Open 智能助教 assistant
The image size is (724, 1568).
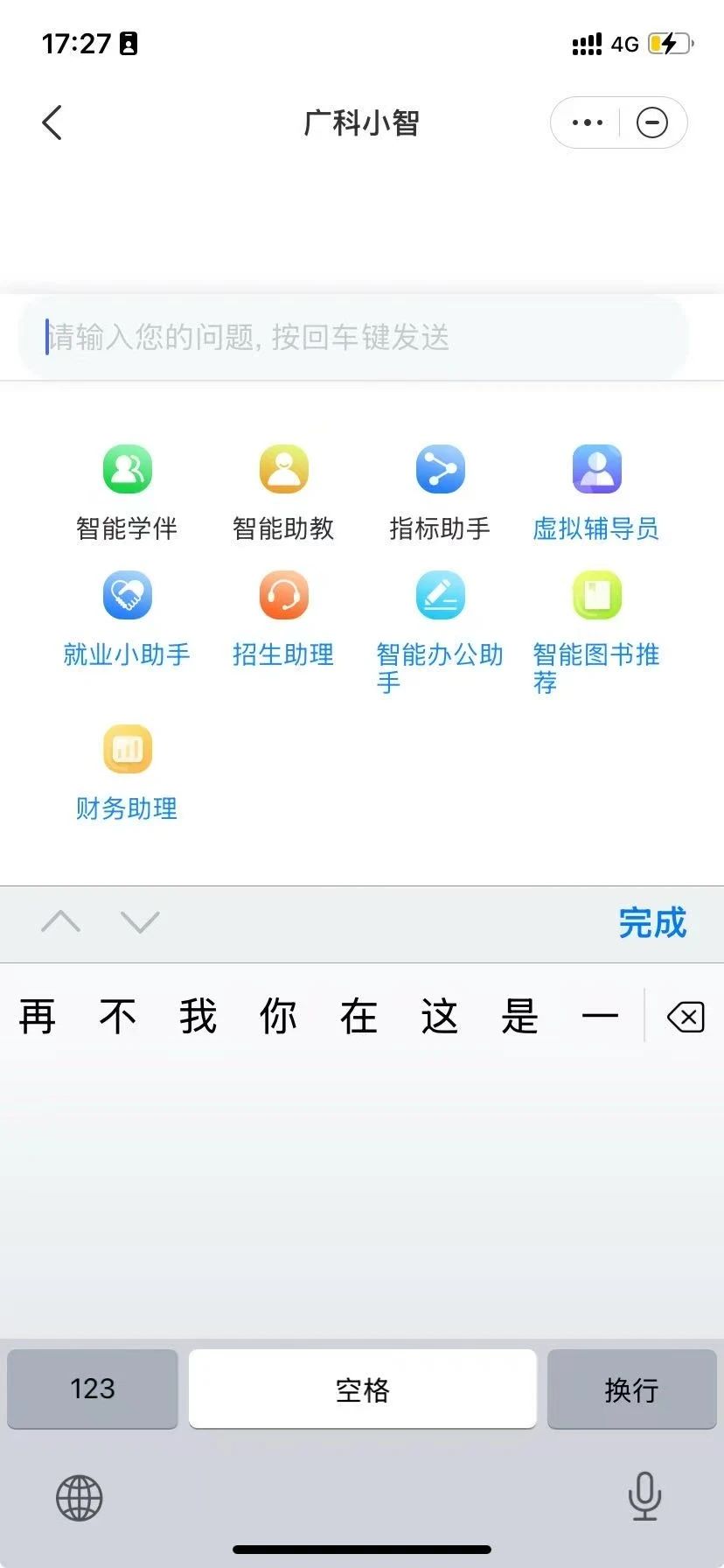coord(283,490)
